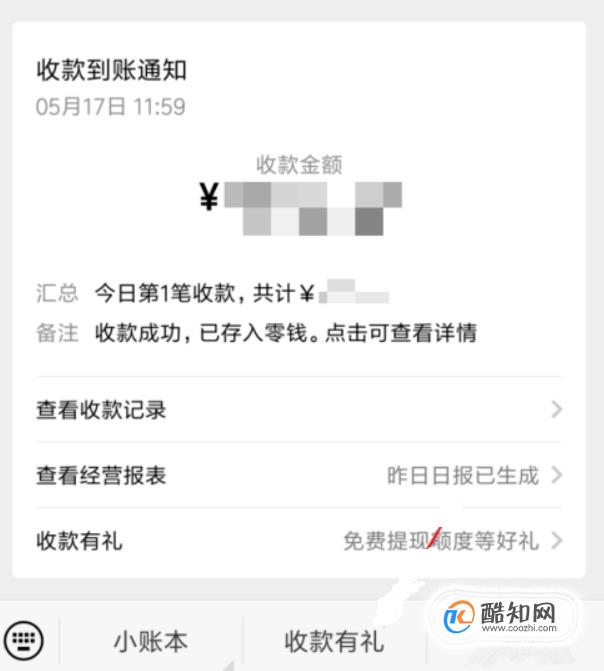Screen dimensions: 604x671
Task: Open 小账本 bottom menu
Action: [x=150, y=640]
